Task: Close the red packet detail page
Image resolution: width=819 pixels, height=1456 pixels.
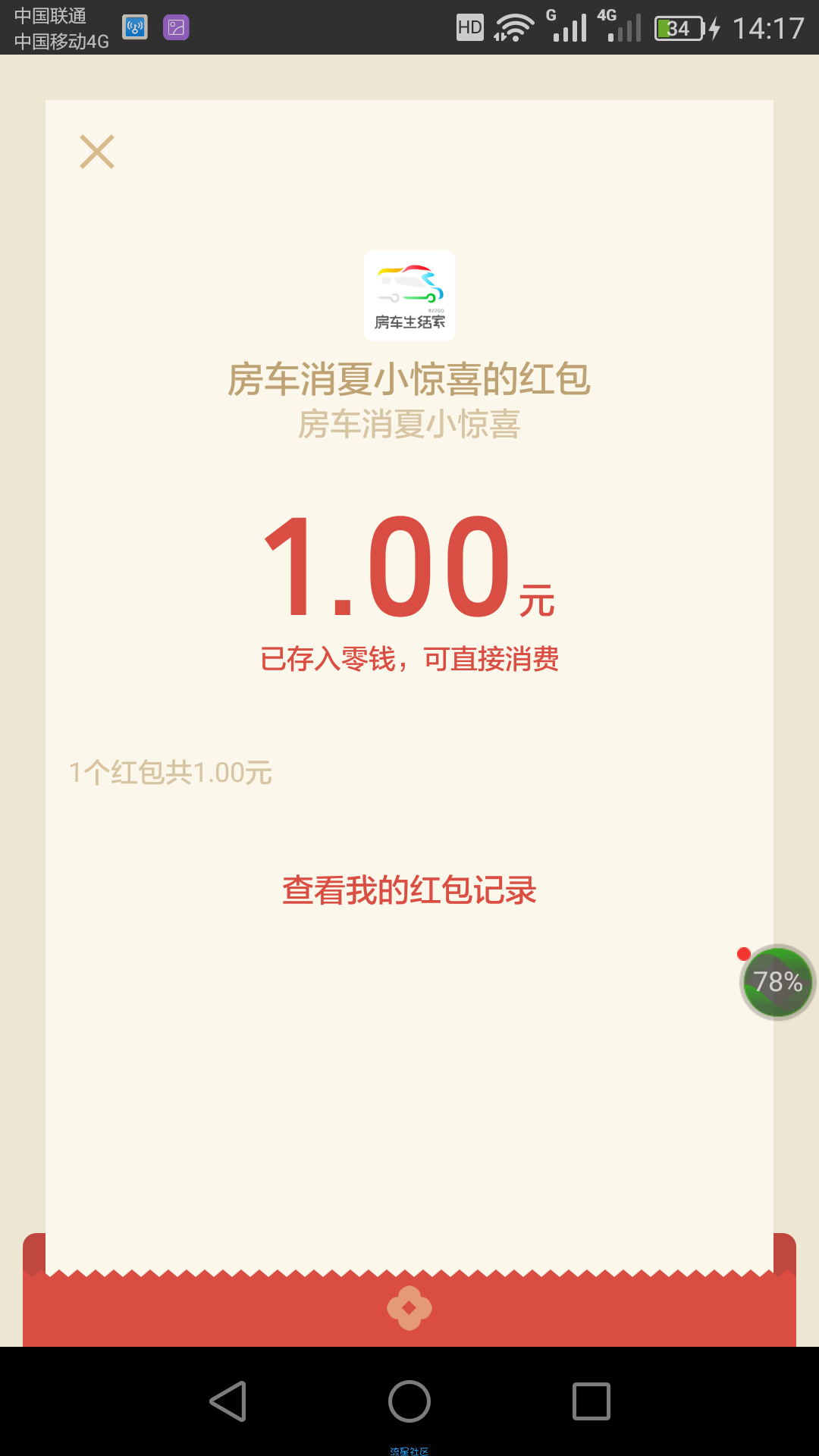Action: [97, 152]
